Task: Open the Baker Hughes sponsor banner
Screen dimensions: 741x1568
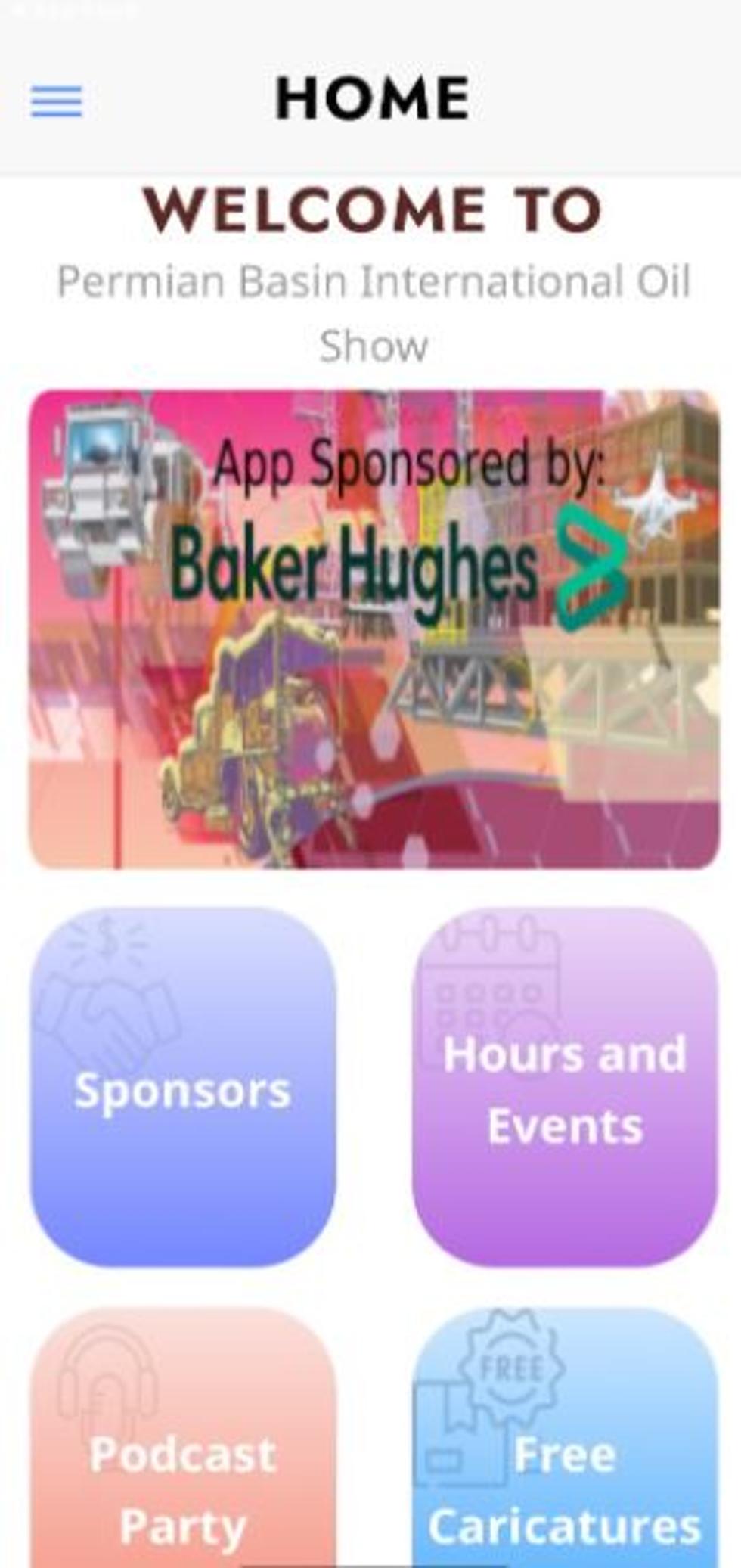Action: tap(374, 629)
